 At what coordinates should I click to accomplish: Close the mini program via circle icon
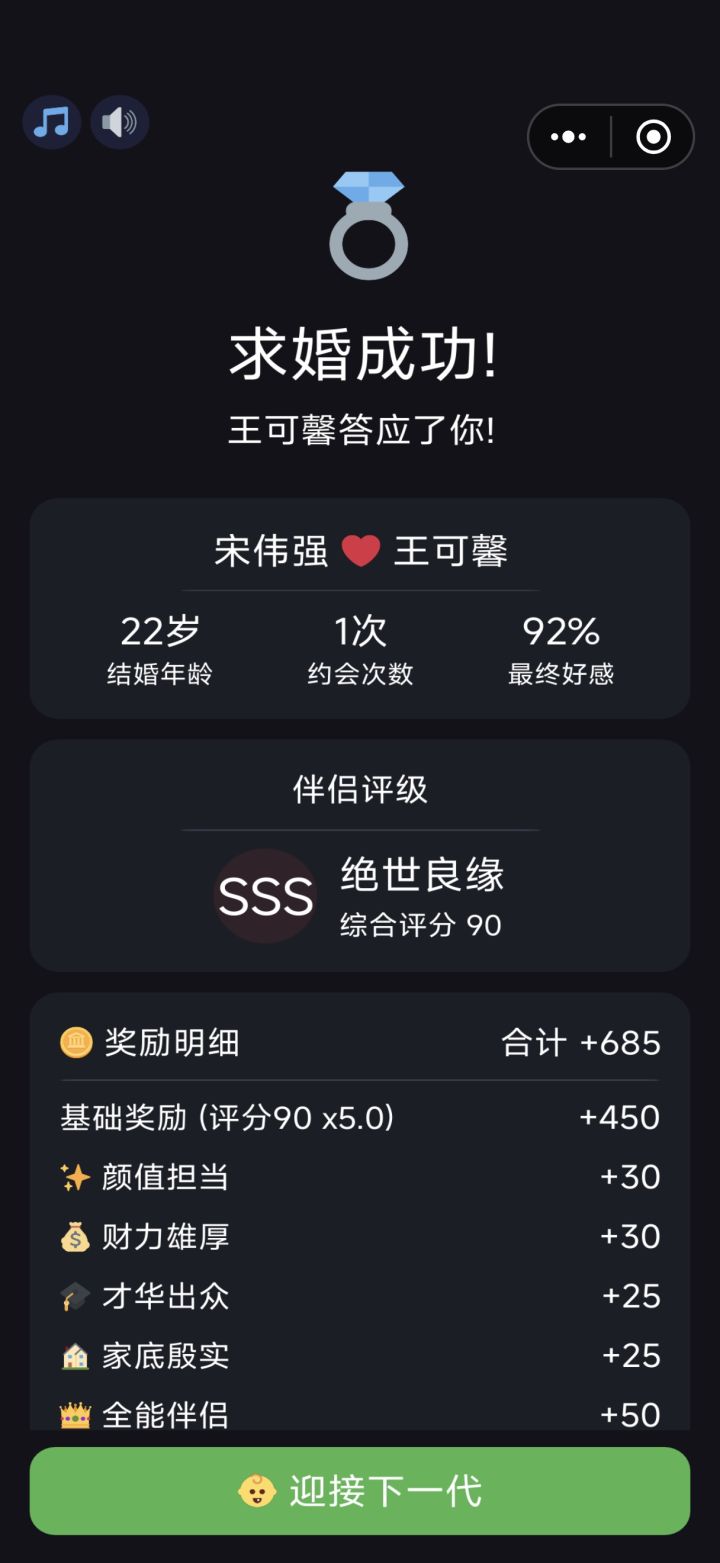(x=653, y=137)
